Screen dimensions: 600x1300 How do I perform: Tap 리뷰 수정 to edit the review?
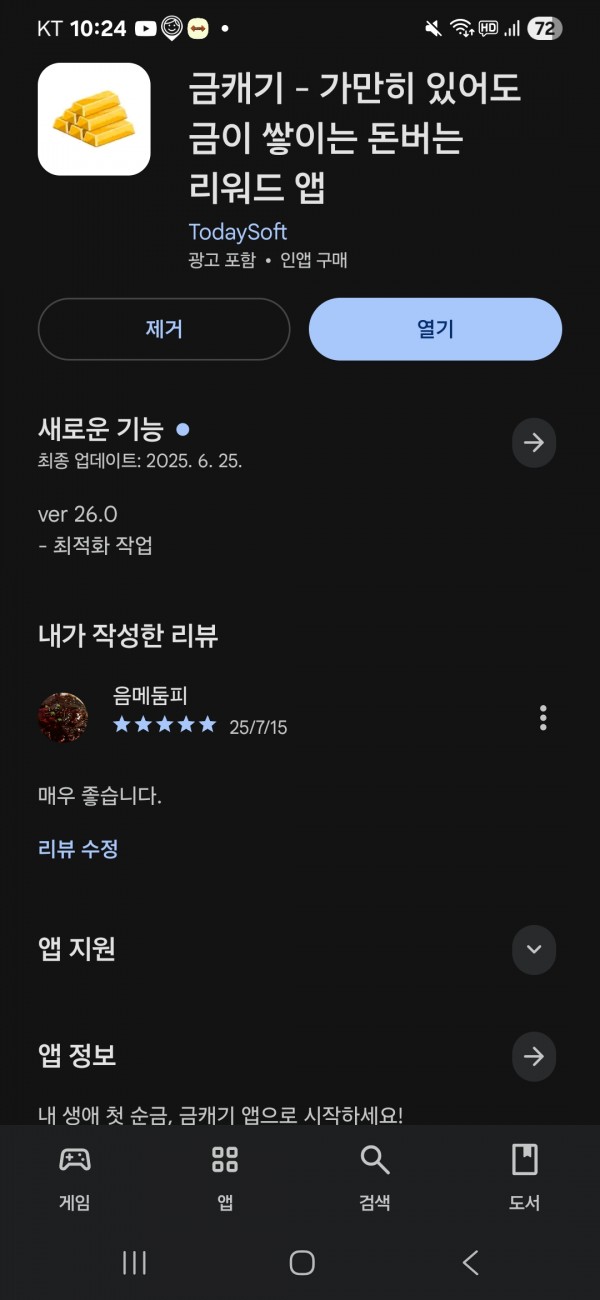(x=78, y=849)
